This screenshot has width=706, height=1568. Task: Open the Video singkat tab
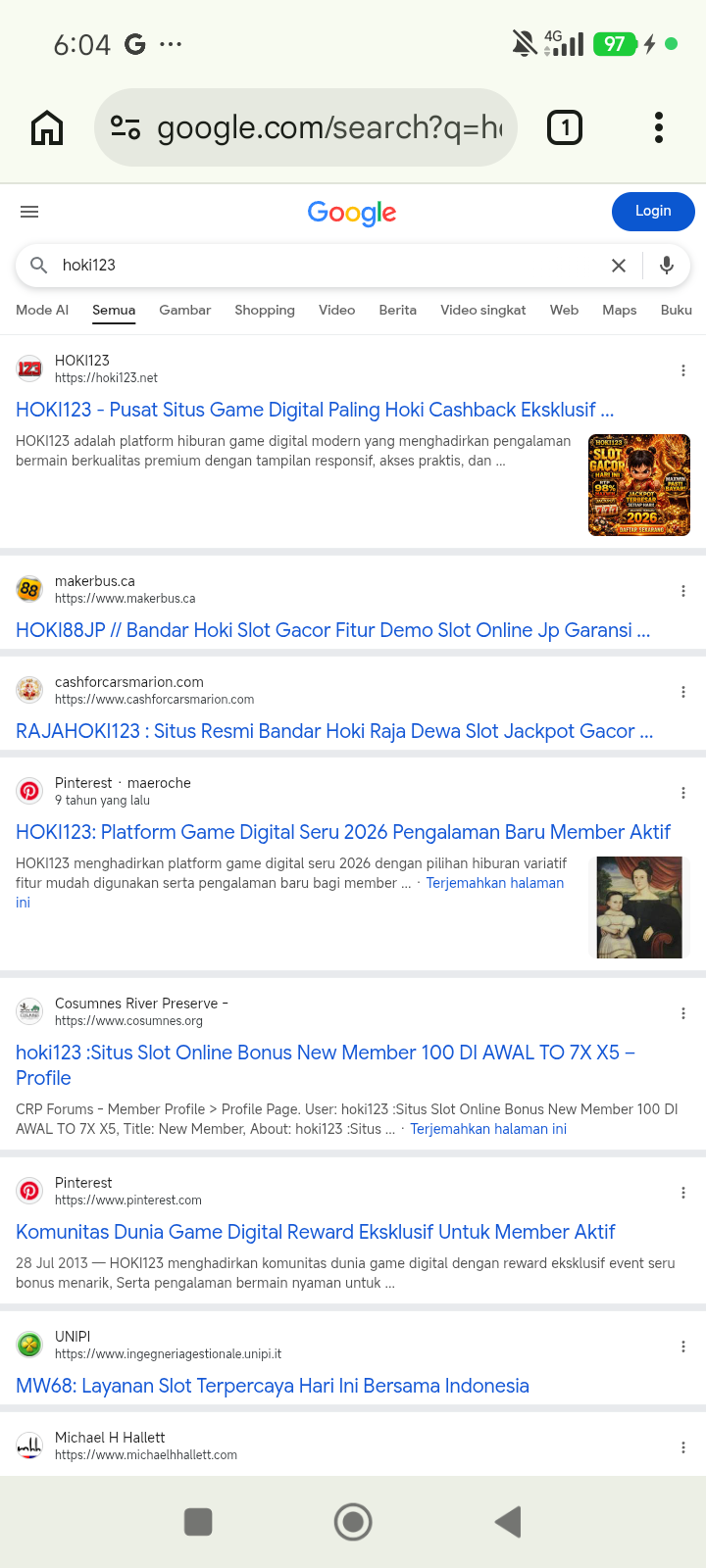pyautogui.click(x=483, y=310)
